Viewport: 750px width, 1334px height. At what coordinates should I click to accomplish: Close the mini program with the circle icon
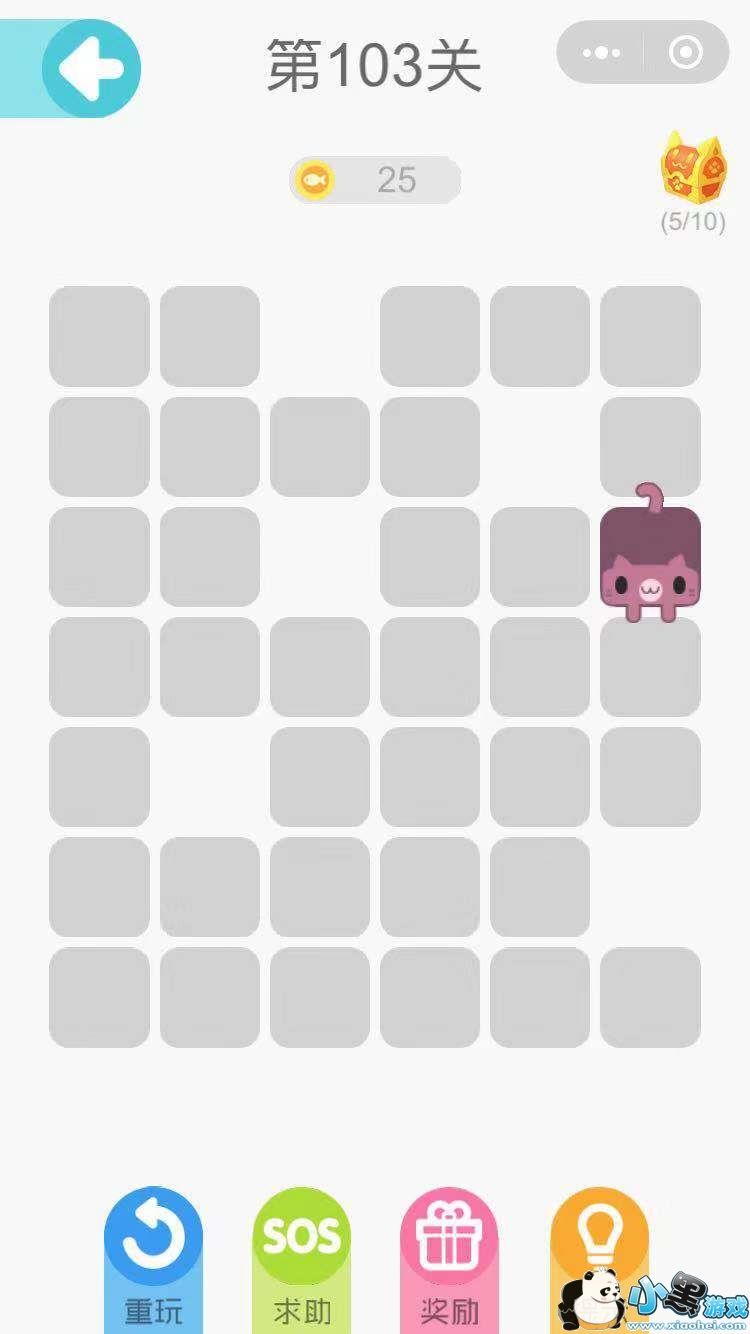click(686, 53)
